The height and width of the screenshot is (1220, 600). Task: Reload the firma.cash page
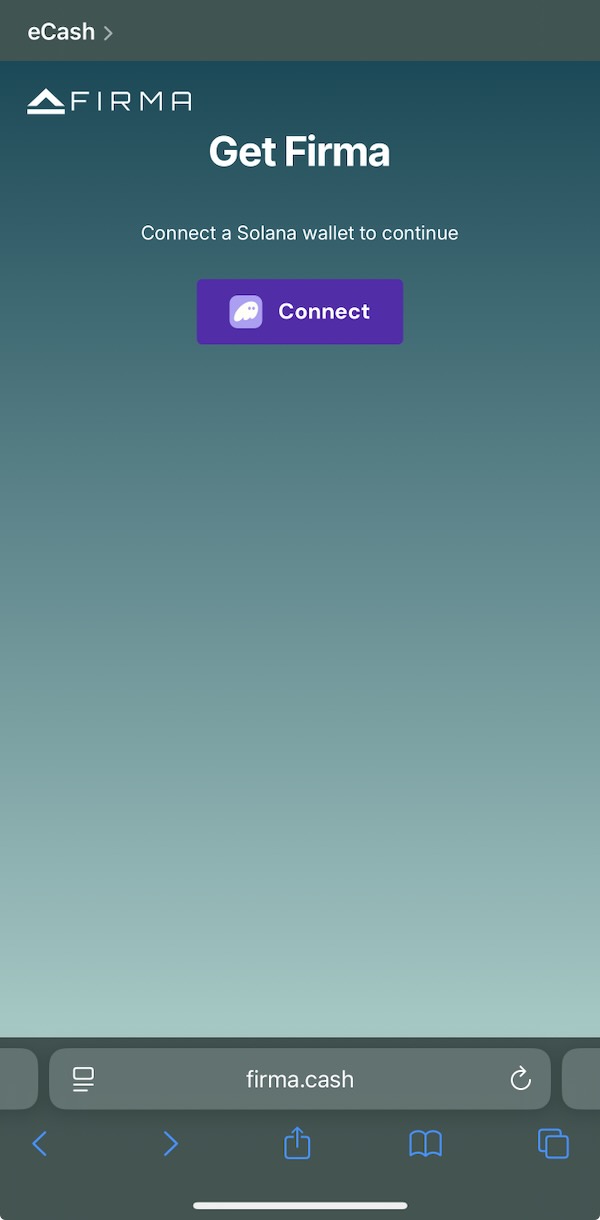click(520, 1079)
